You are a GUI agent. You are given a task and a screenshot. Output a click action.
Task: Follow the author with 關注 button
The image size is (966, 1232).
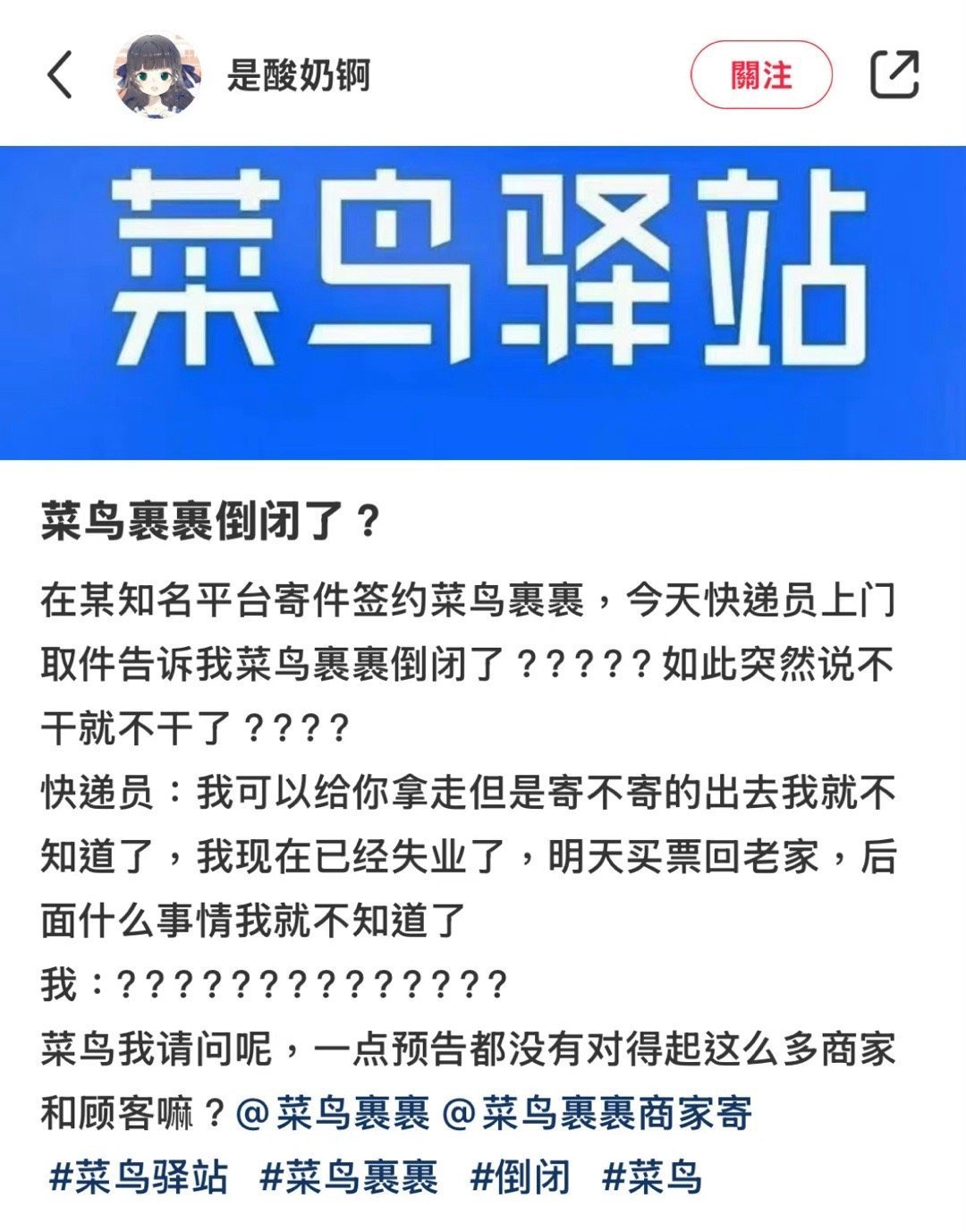click(761, 74)
